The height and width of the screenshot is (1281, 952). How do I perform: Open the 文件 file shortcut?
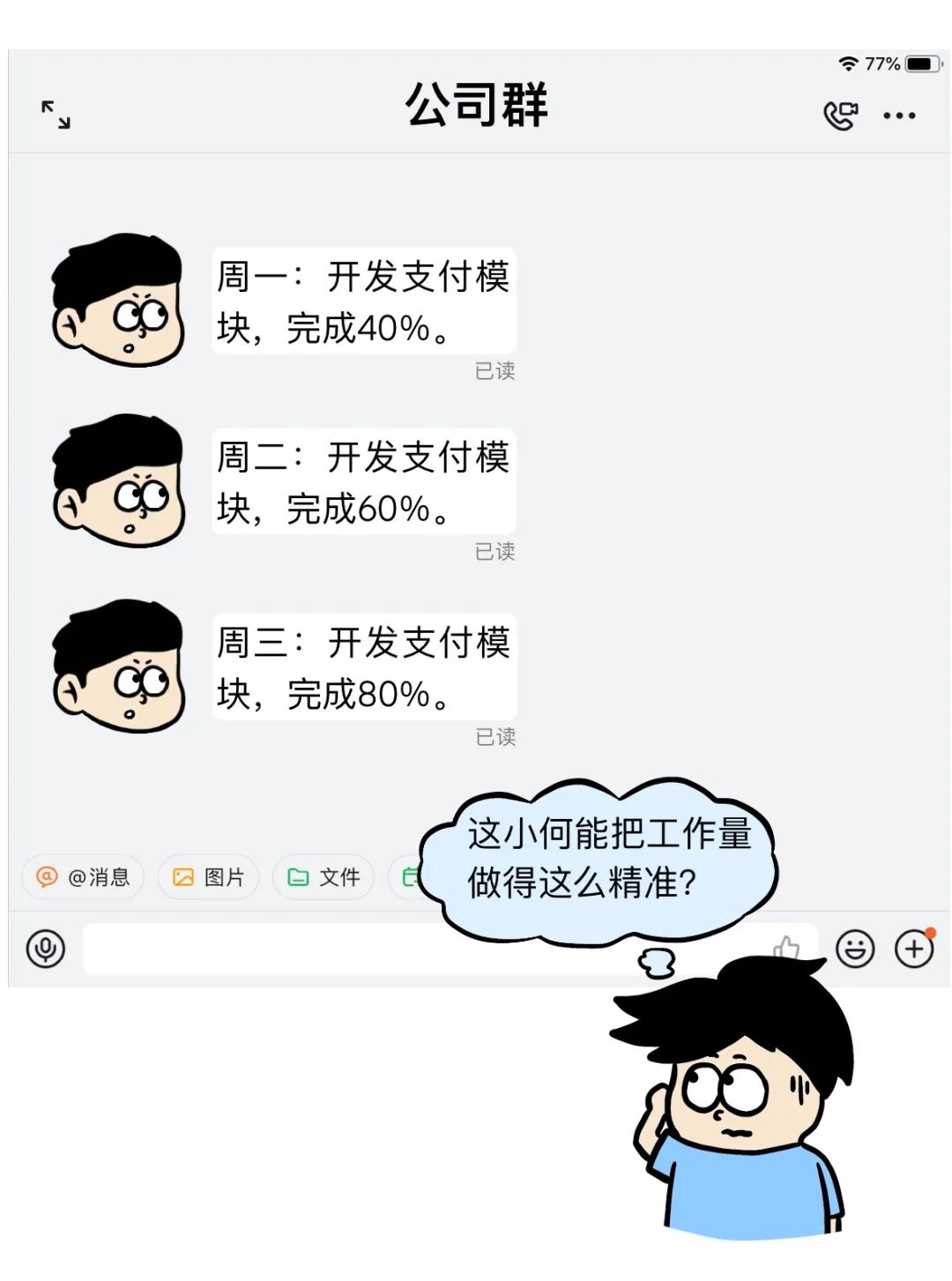(324, 877)
